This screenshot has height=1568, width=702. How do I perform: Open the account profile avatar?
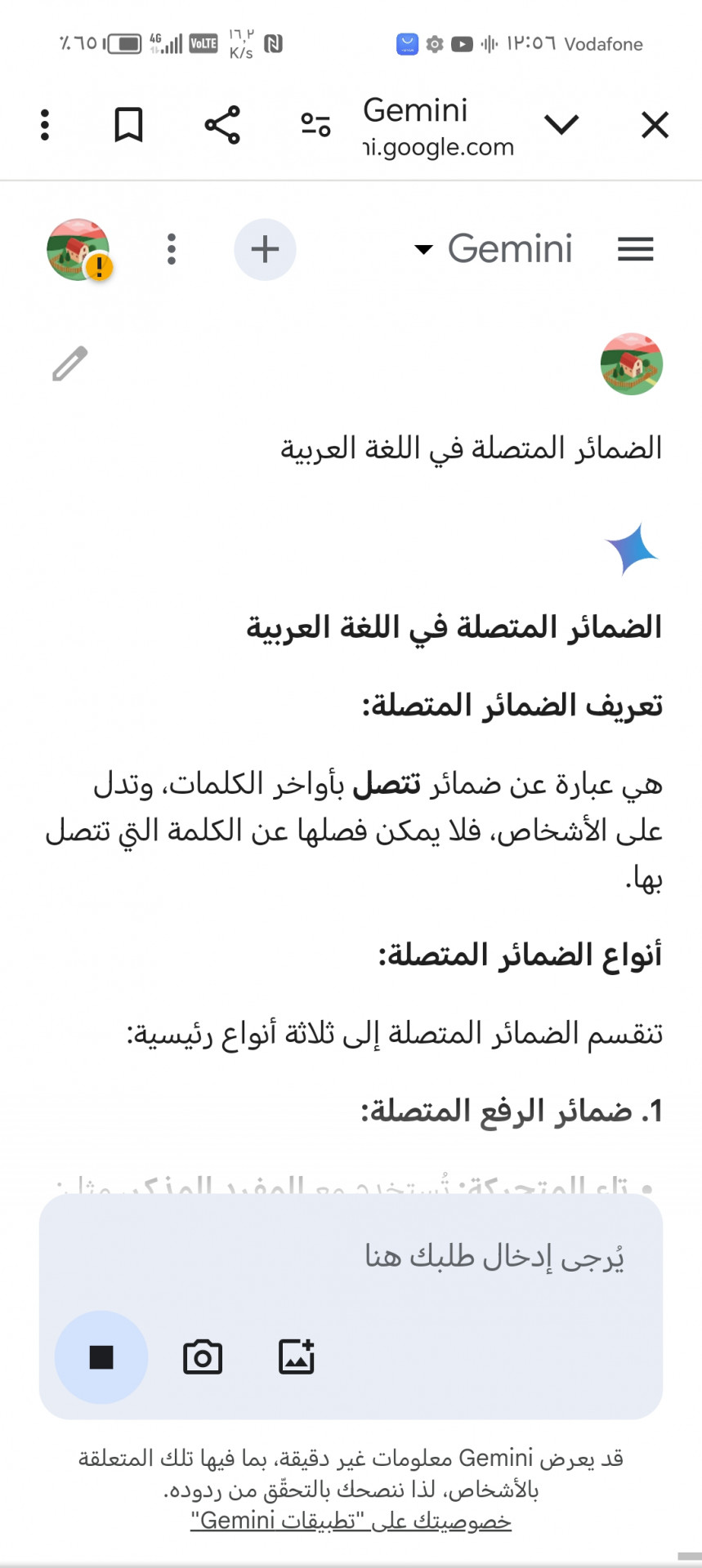78,249
